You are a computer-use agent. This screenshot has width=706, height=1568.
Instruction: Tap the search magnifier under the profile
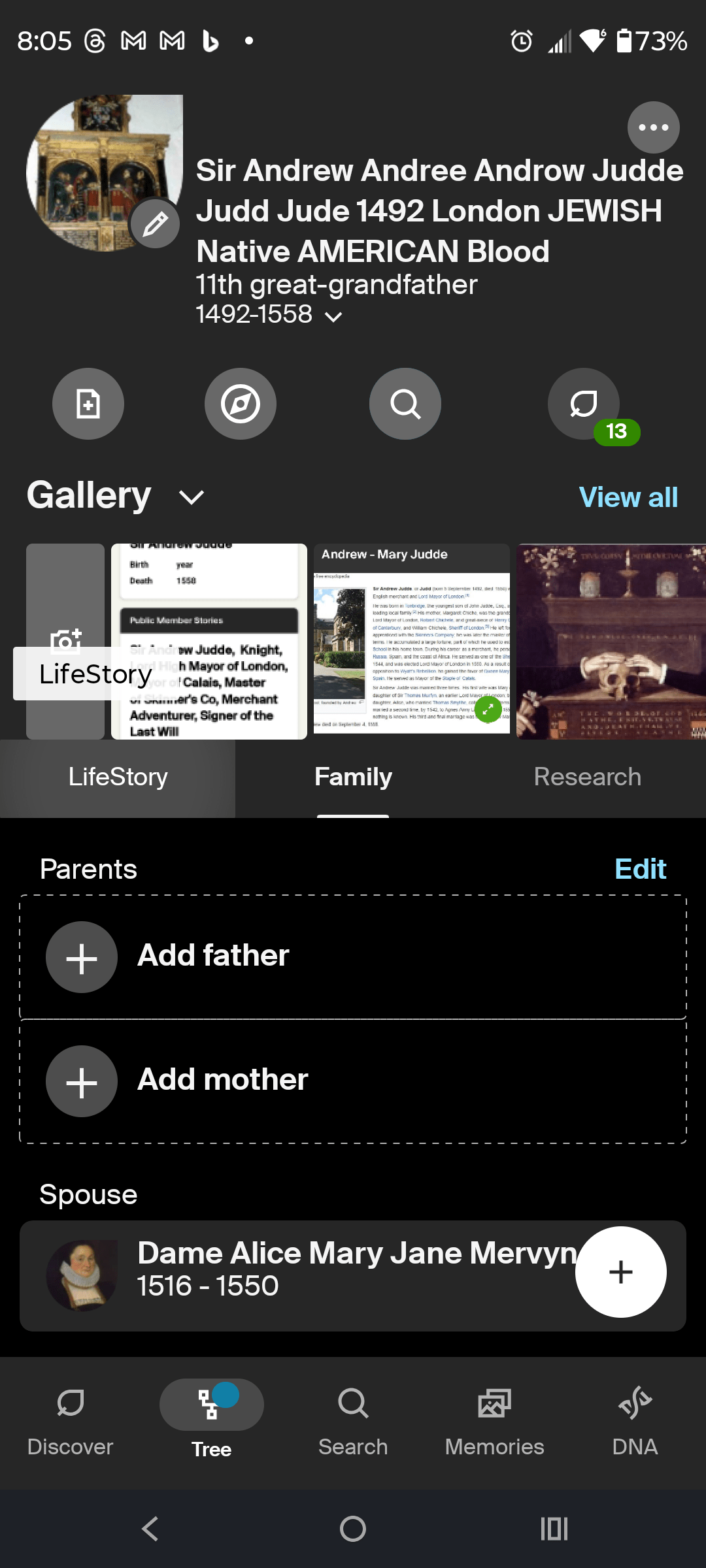tap(405, 403)
